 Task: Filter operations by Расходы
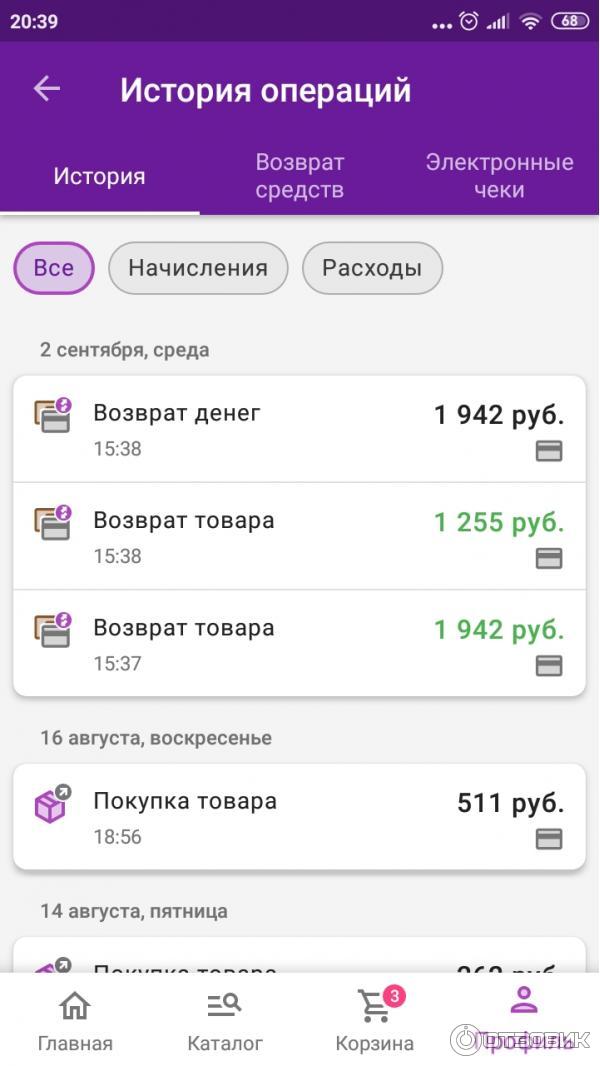pos(372,268)
